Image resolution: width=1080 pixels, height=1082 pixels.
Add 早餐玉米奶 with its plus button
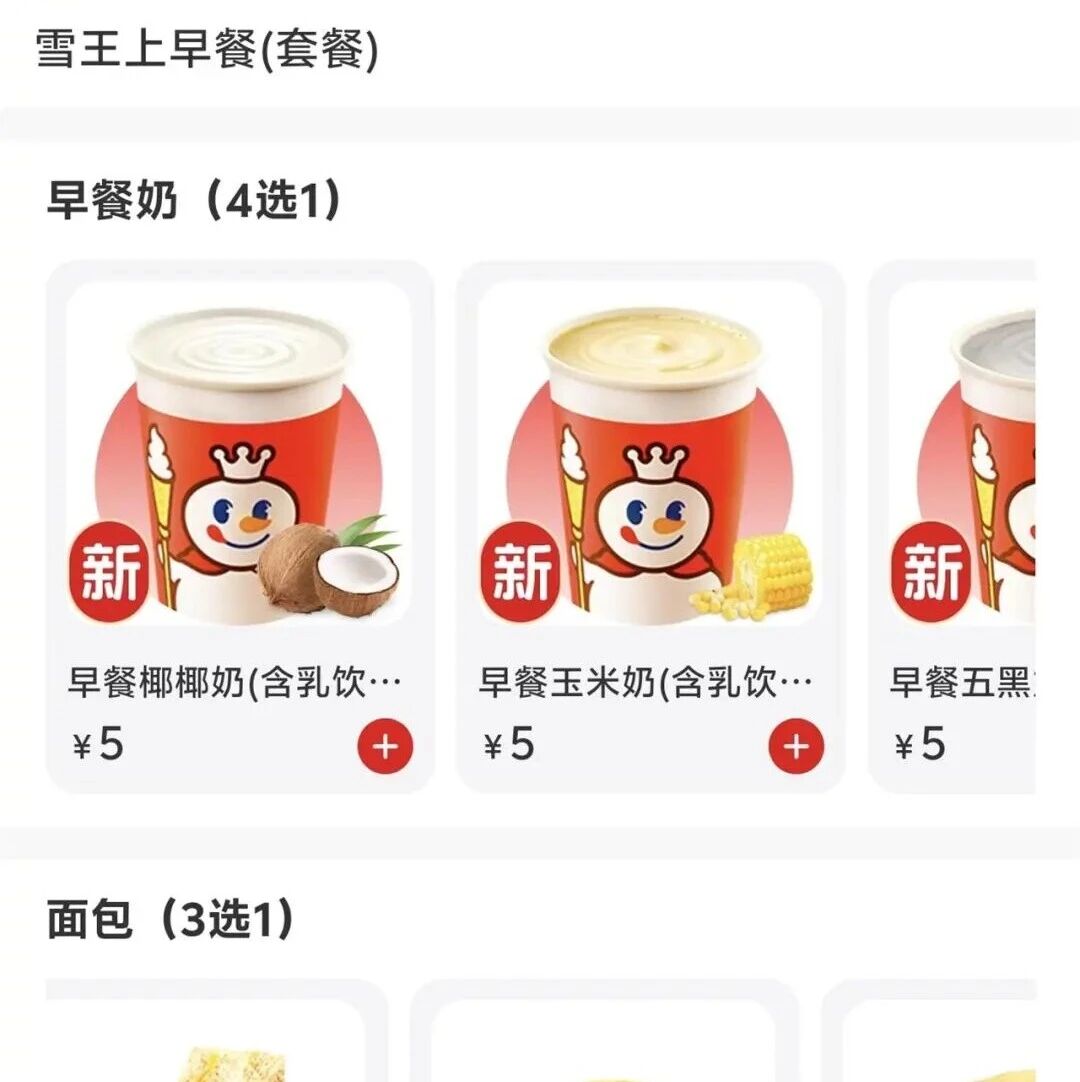[796, 746]
